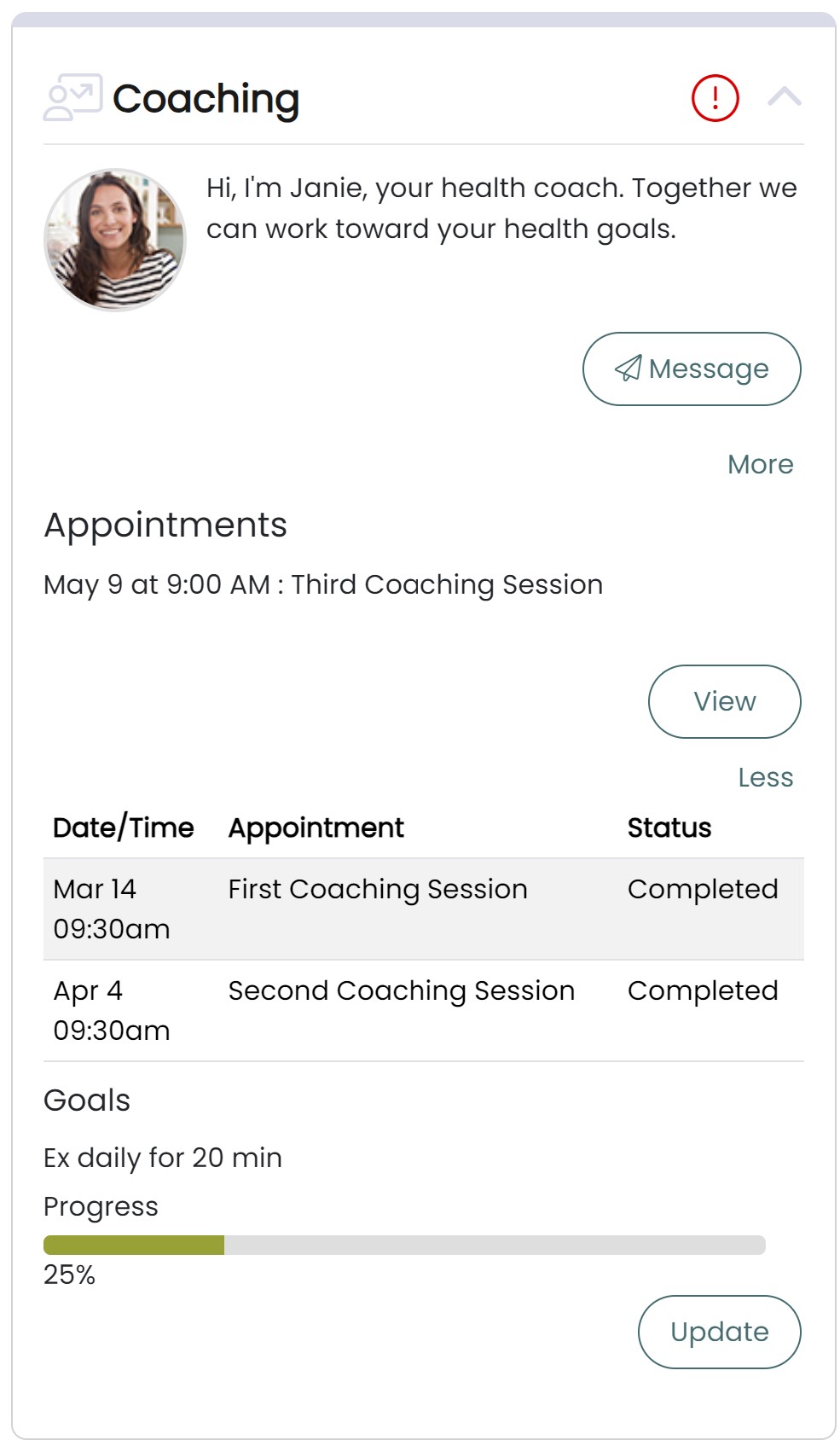Image resolution: width=840 pixels, height=1446 pixels.
Task: Tap the red alert exclamation icon
Action: click(715, 98)
